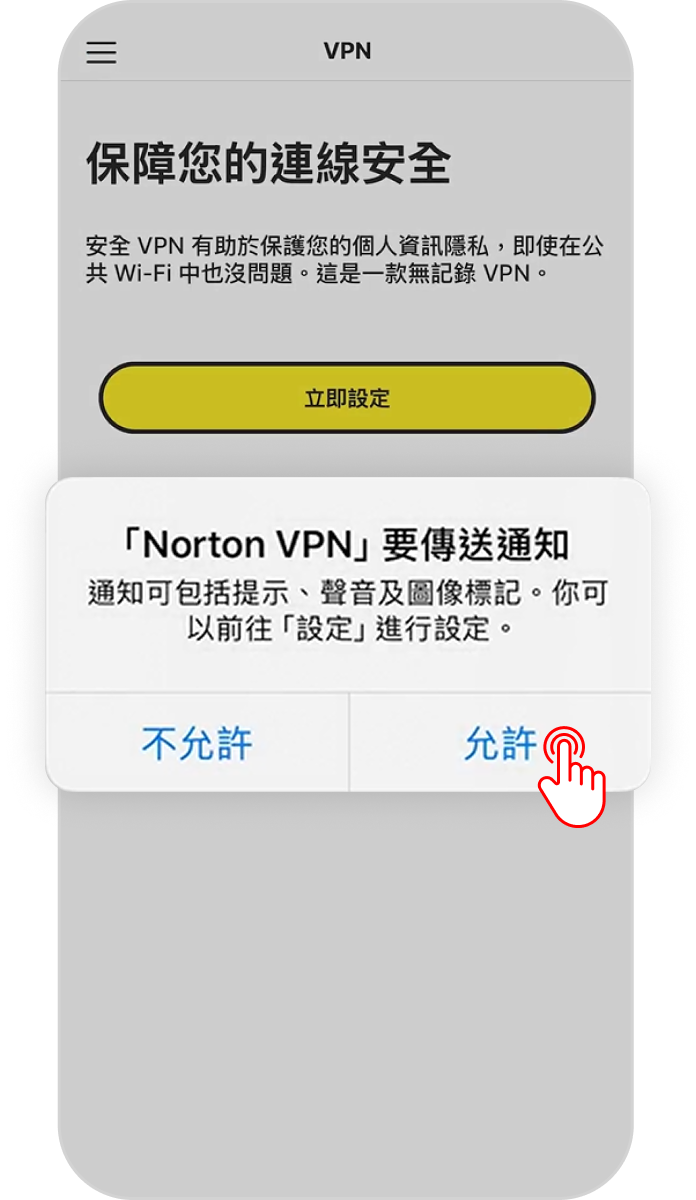Choose 不允許 to deny notifications
This screenshot has width=696, height=1200.
pyautogui.click(x=197, y=743)
